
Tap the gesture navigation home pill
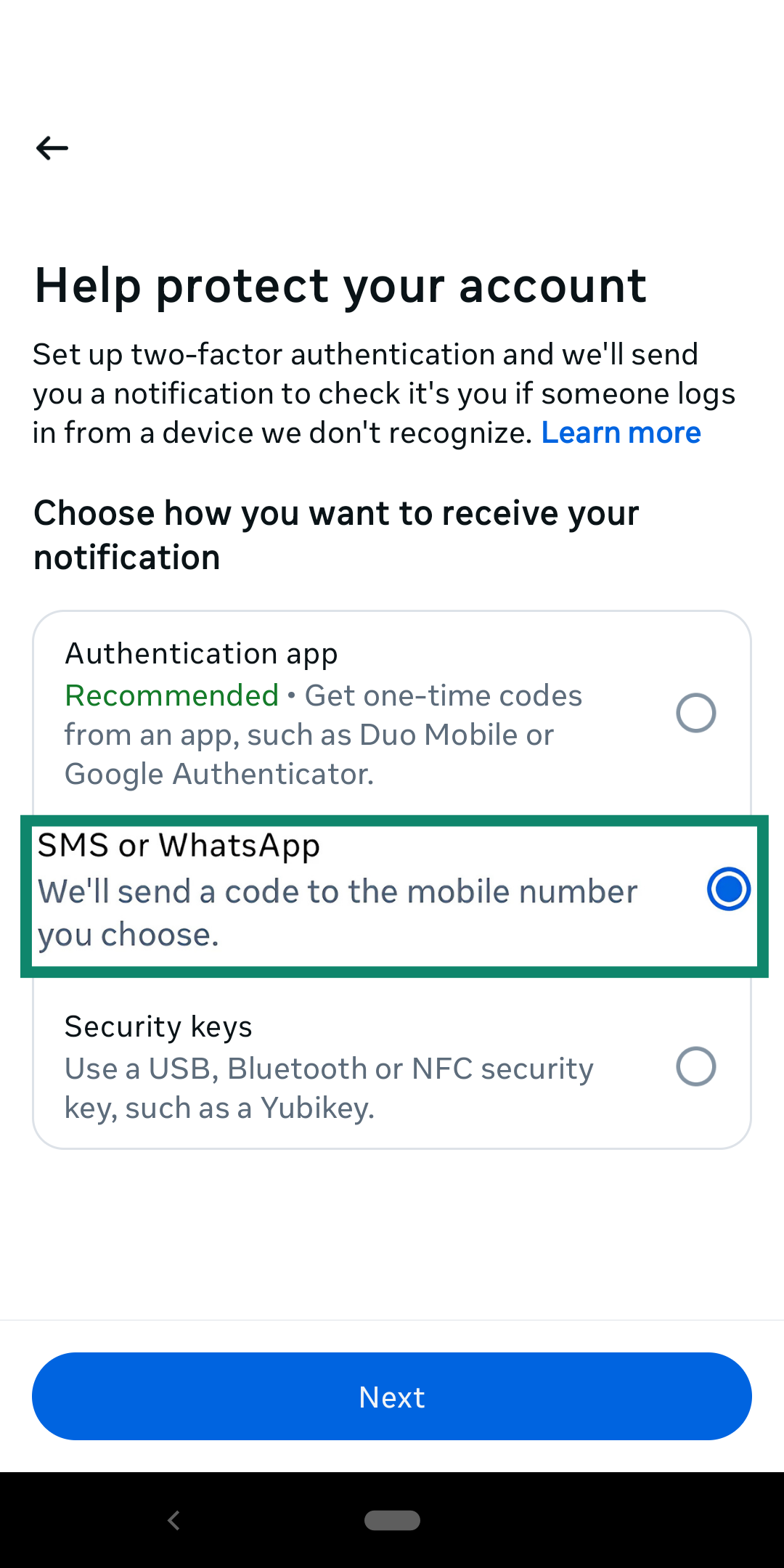point(392,1520)
